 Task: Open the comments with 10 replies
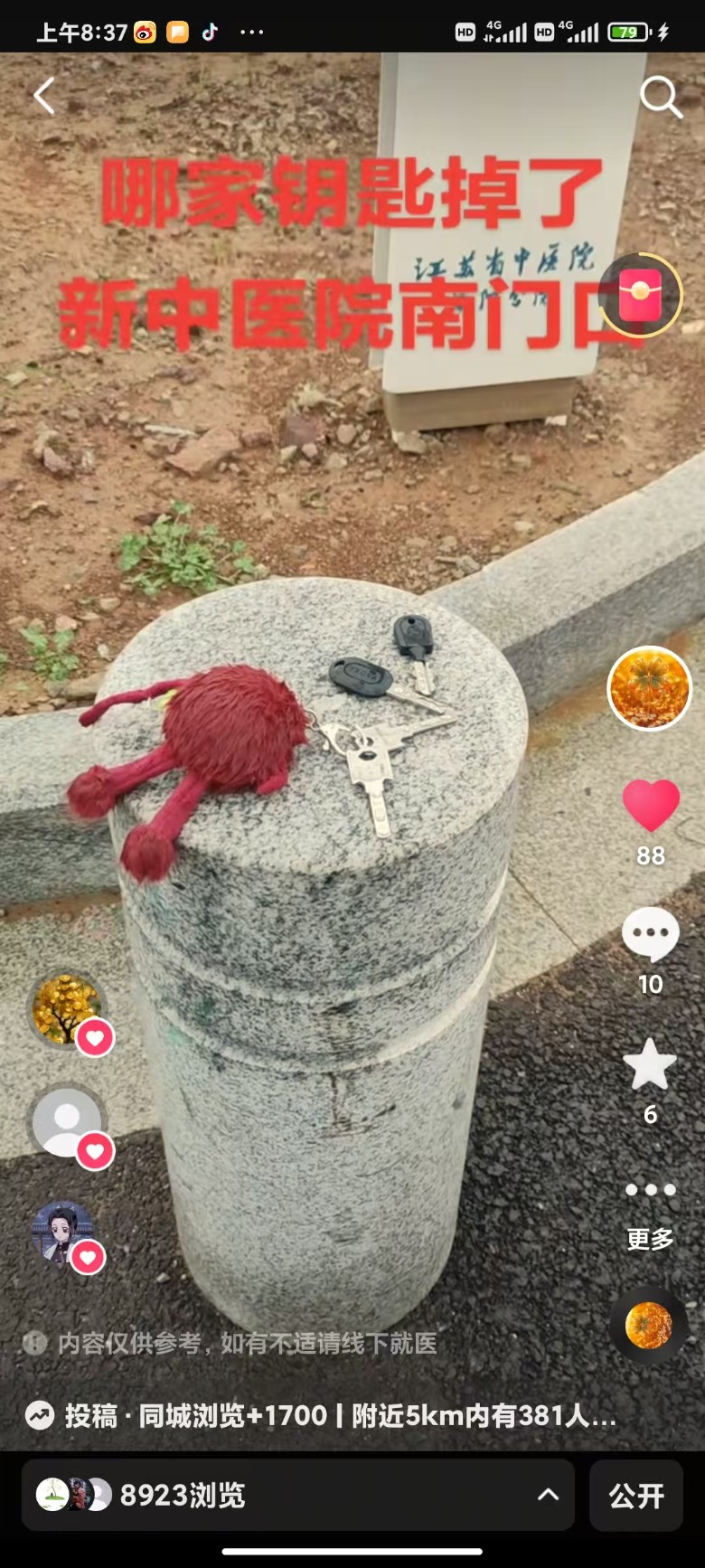tap(651, 935)
